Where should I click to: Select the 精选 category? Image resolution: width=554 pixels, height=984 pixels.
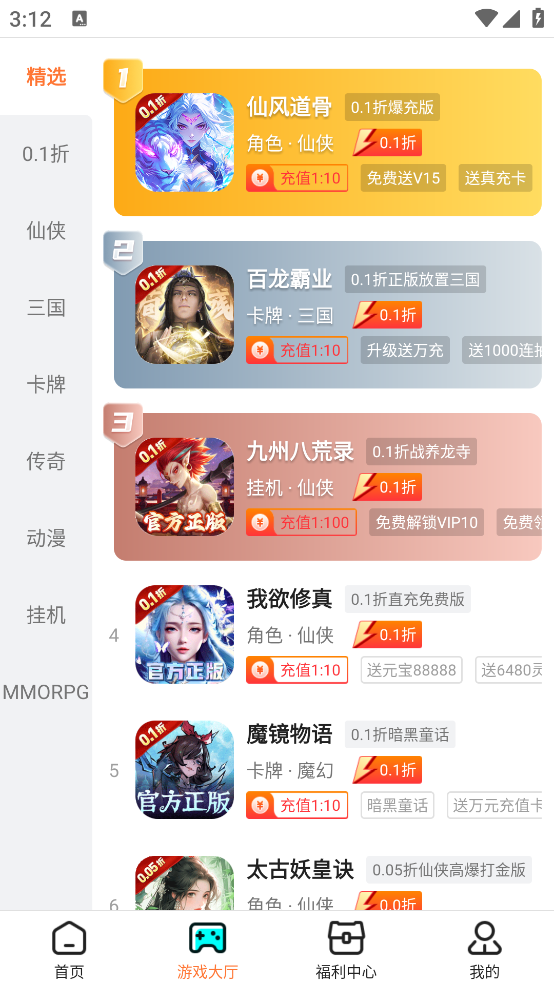tap(46, 77)
